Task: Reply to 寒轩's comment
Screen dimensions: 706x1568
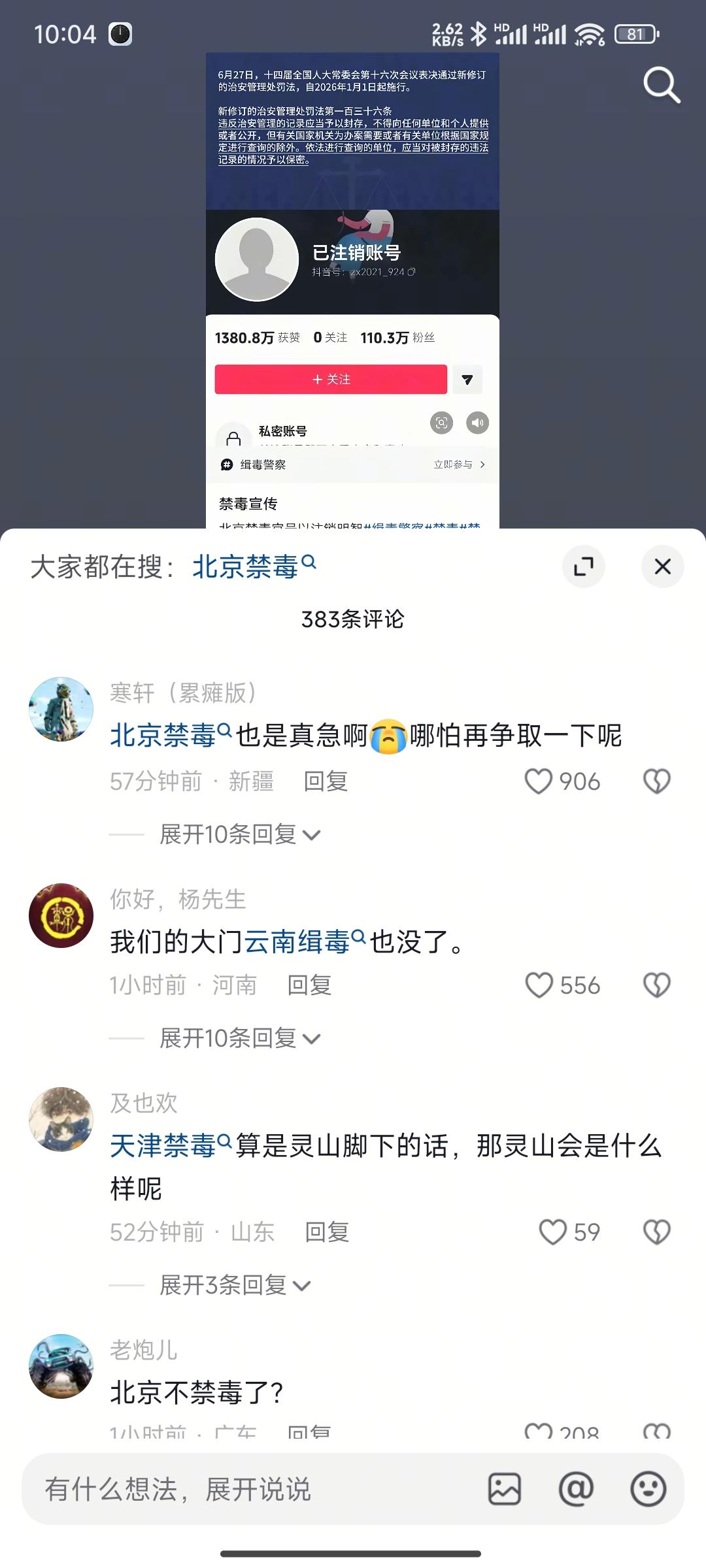Action: click(326, 781)
